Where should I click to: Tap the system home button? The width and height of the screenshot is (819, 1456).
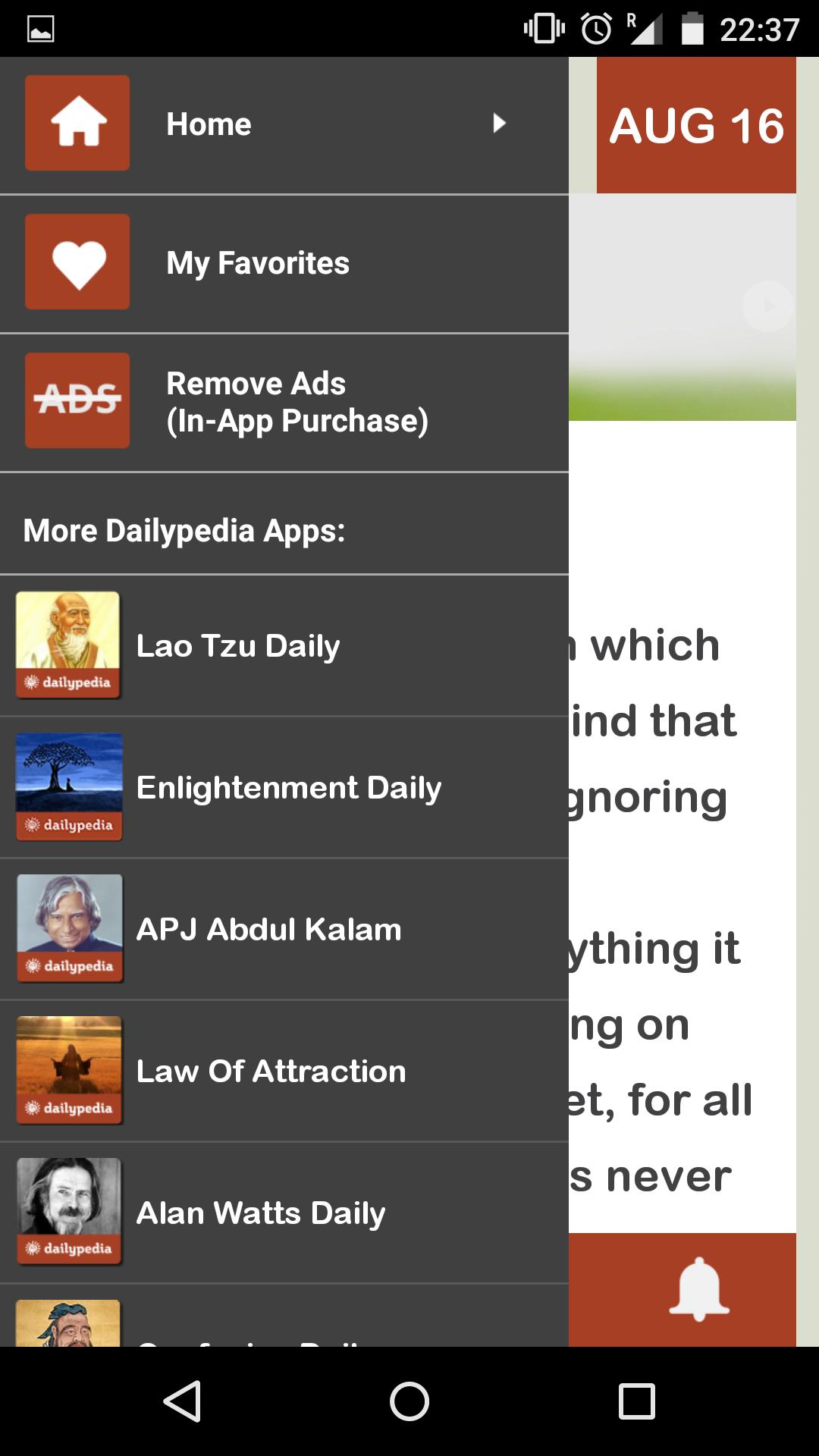[x=409, y=1401]
